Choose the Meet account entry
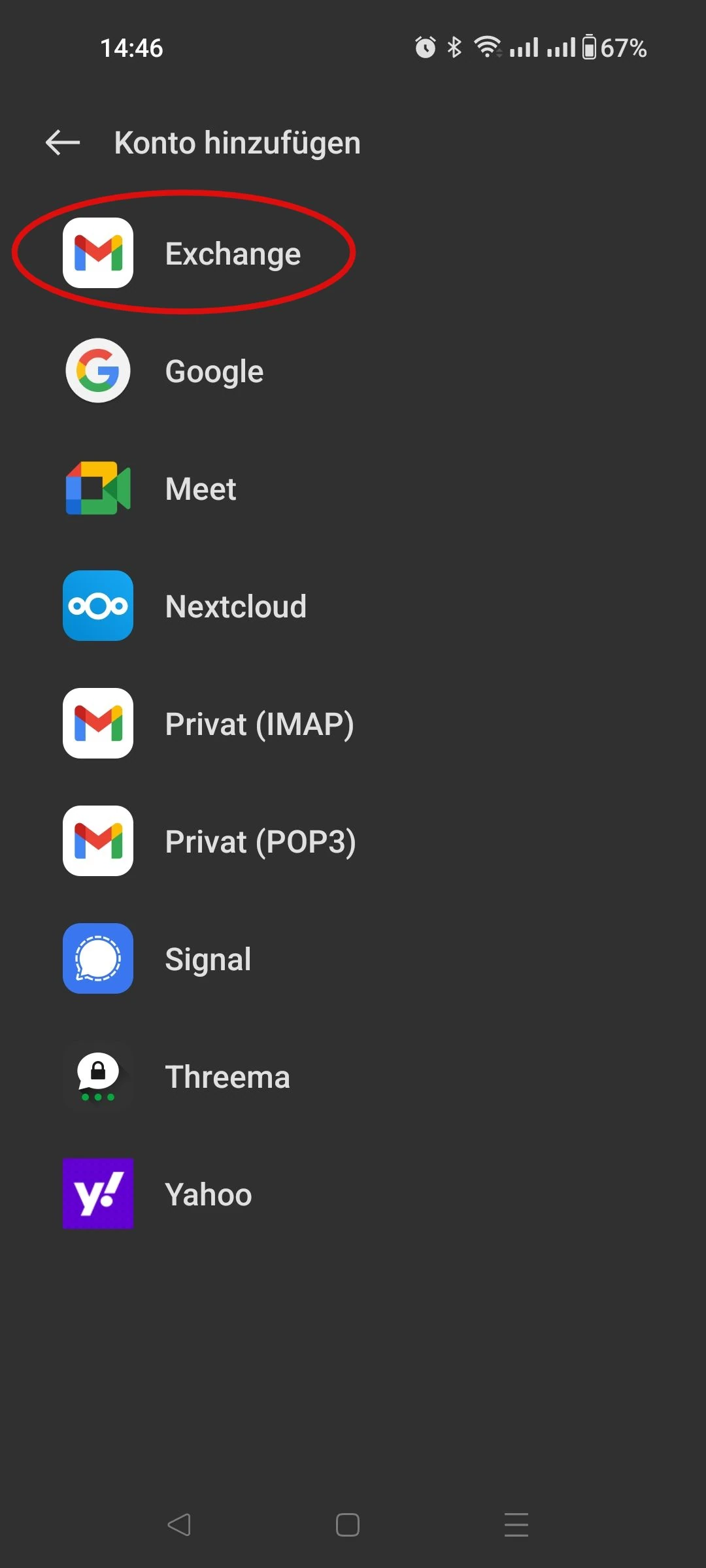The height and width of the screenshot is (1568, 706). (x=200, y=488)
